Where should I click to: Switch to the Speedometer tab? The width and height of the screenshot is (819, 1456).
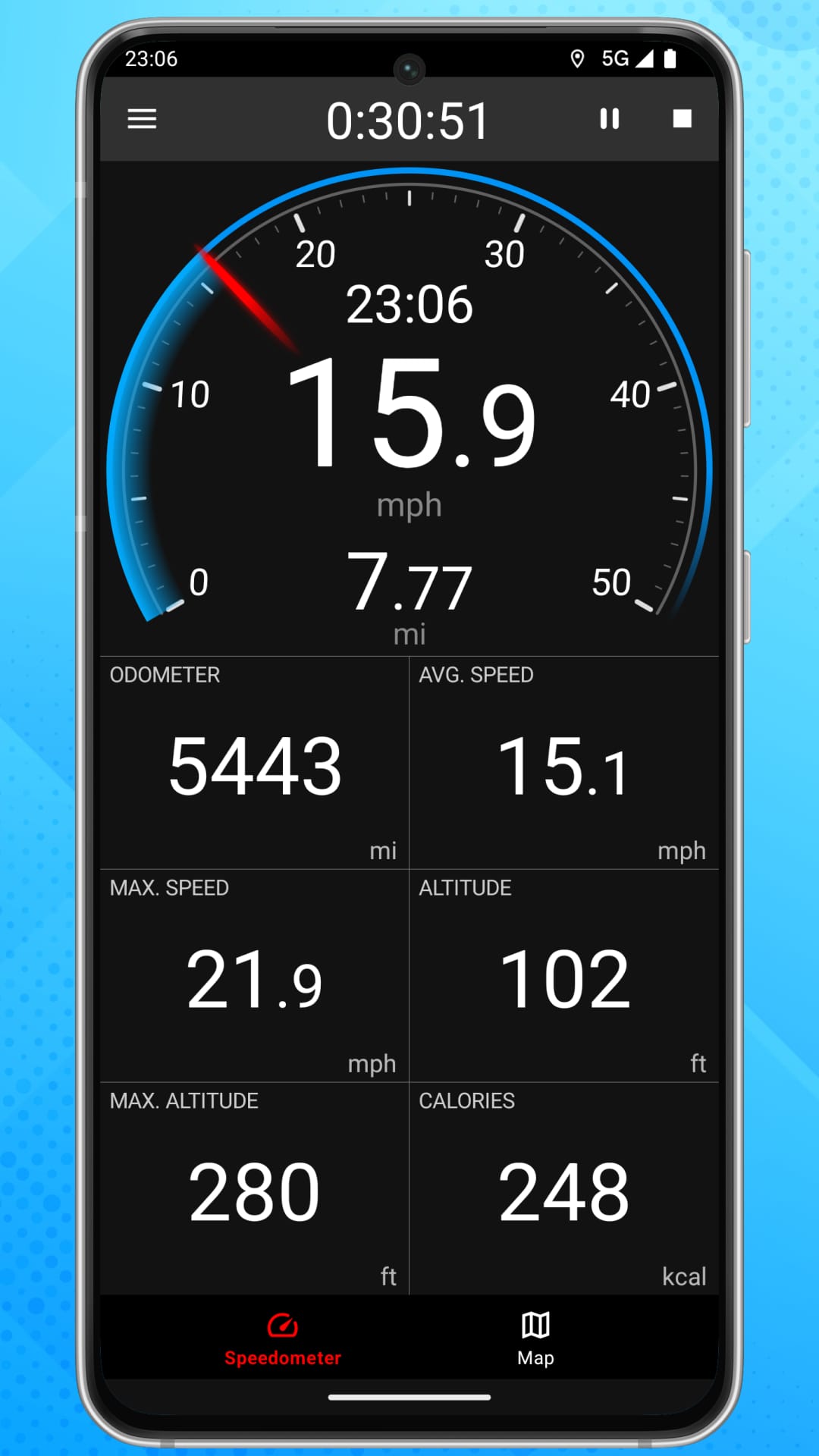(x=282, y=1338)
